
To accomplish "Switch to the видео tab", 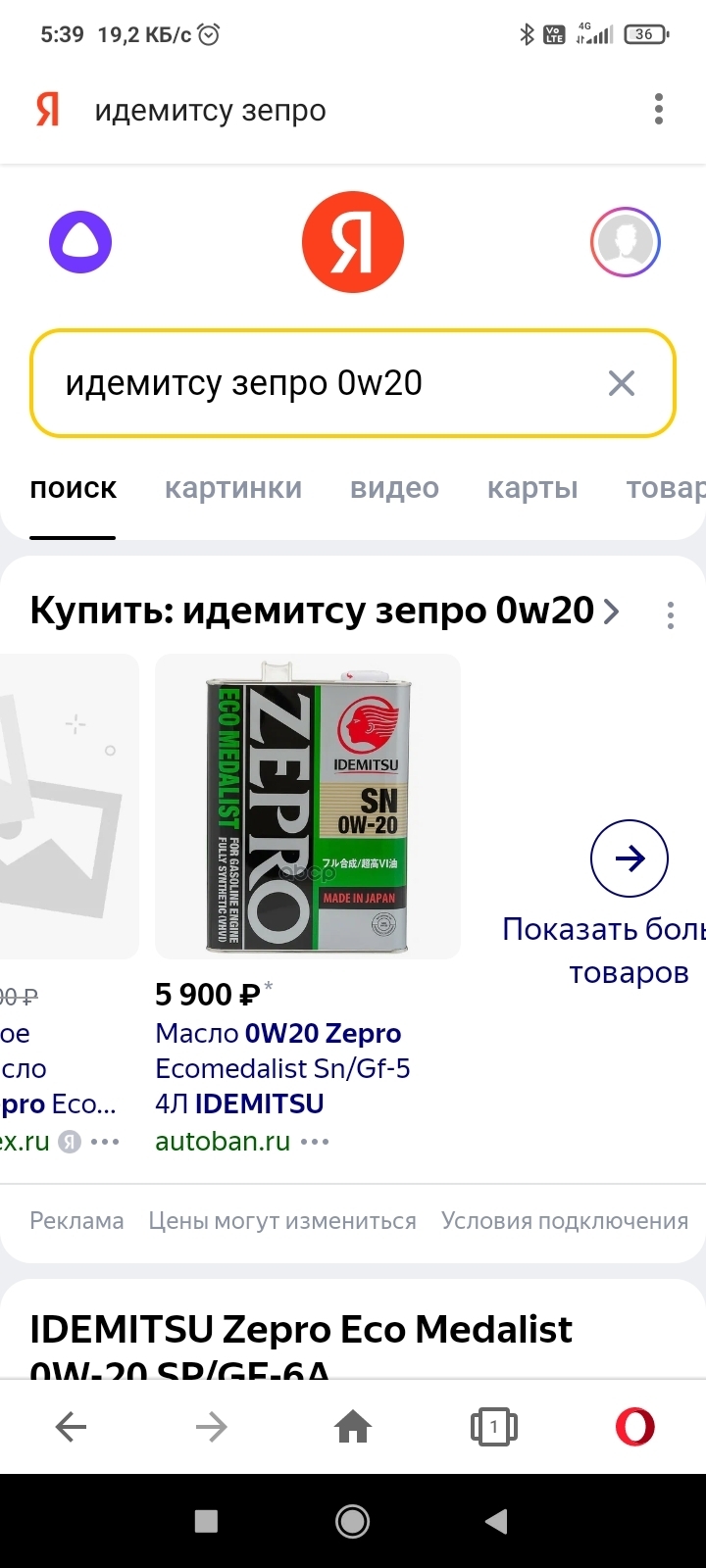I will point(394,488).
